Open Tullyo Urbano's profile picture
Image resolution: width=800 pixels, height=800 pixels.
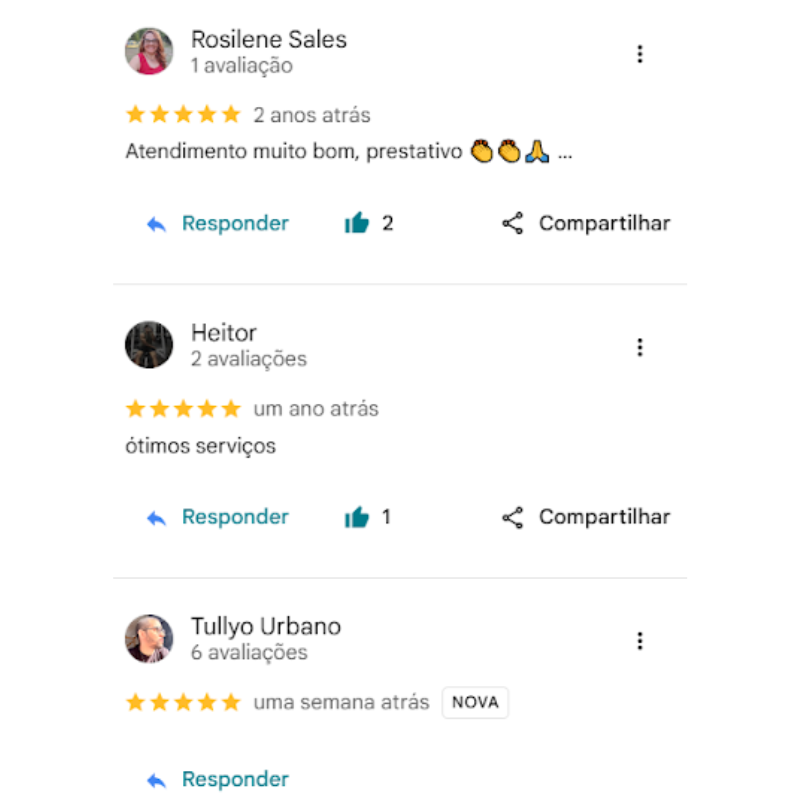(x=149, y=638)
